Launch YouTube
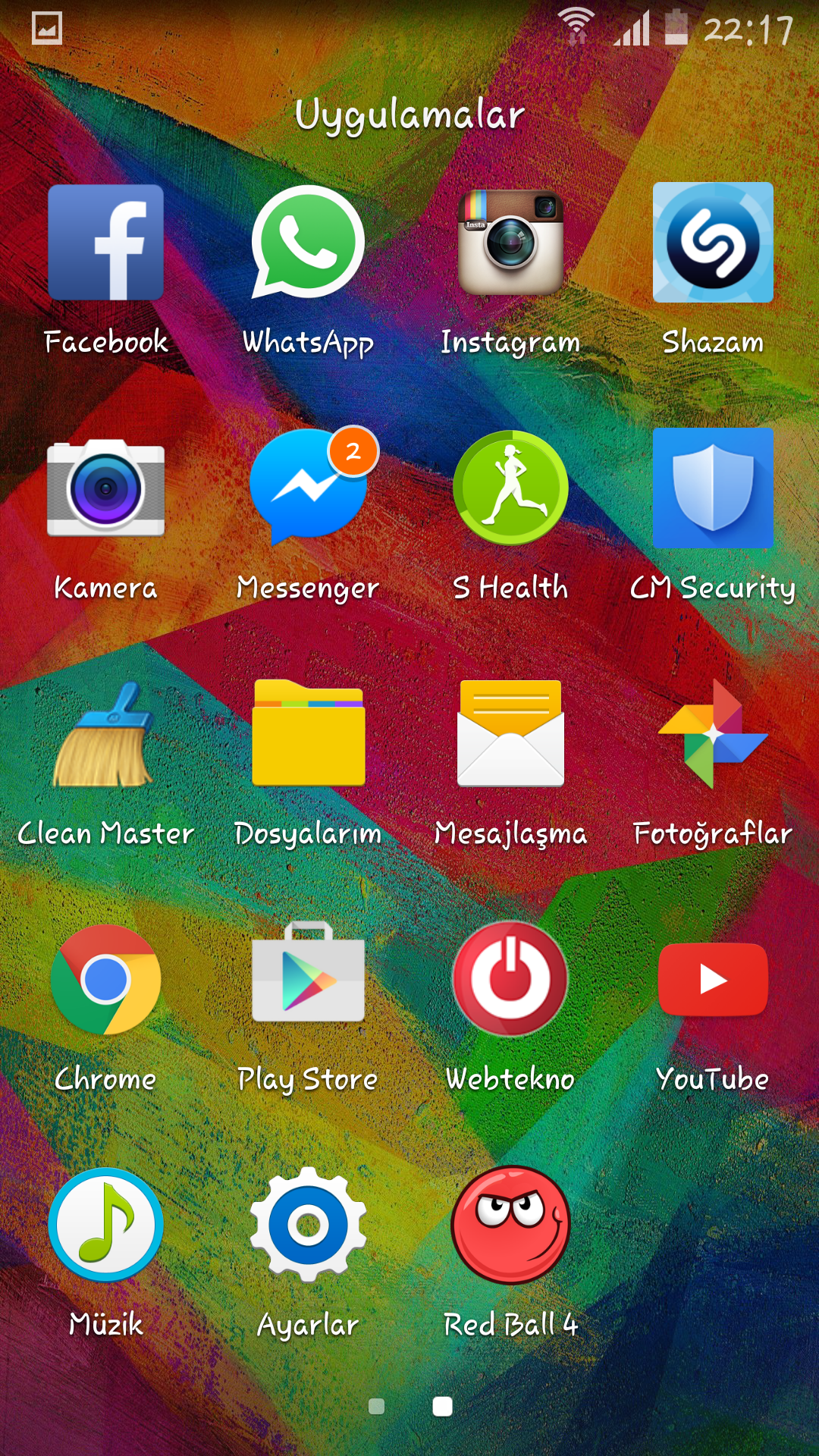The width and height of the screenshot is (819, 1456). pos(713,980)
